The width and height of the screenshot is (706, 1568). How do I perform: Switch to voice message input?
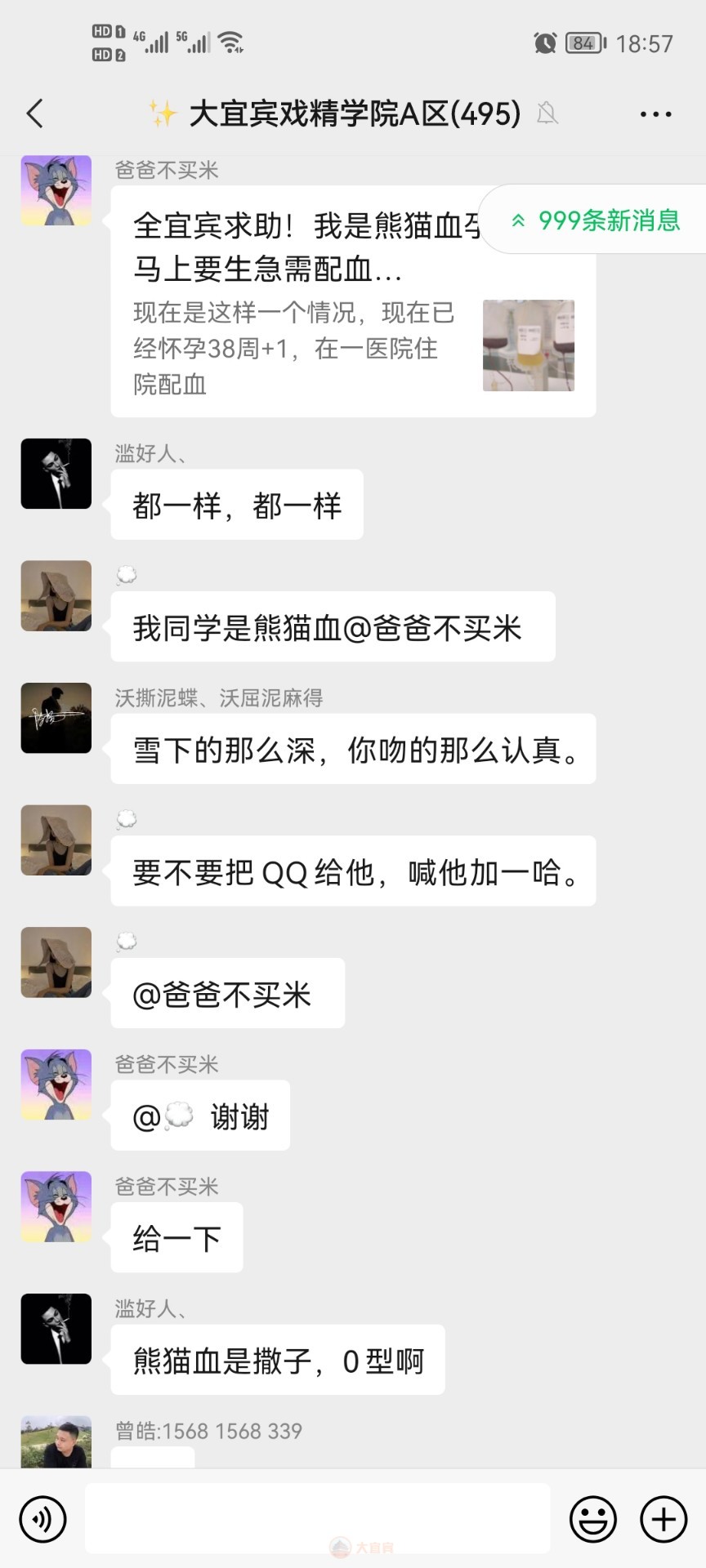pos(42,1518)
